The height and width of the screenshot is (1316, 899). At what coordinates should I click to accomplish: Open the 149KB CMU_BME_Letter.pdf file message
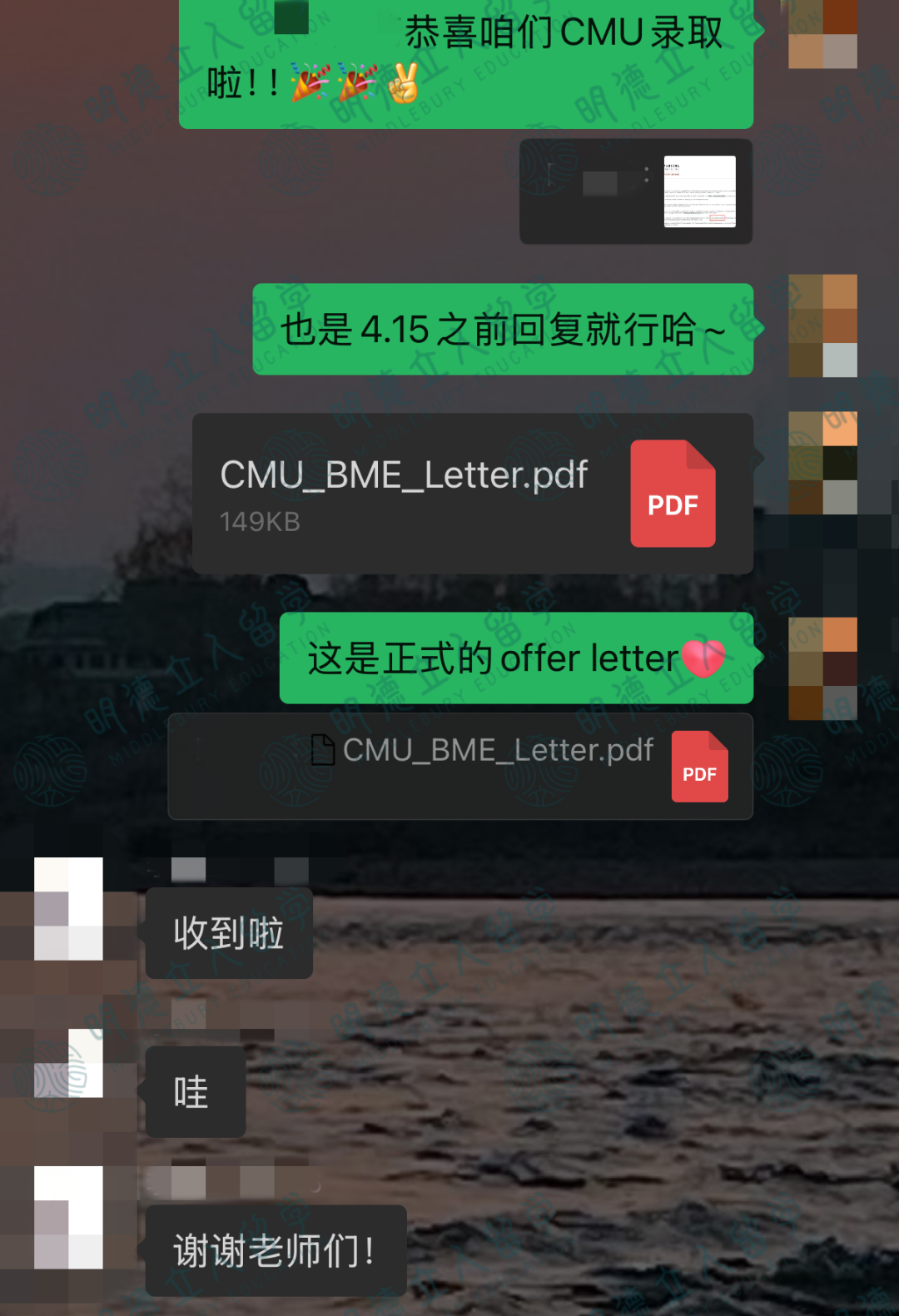click(x=472, y=494)
